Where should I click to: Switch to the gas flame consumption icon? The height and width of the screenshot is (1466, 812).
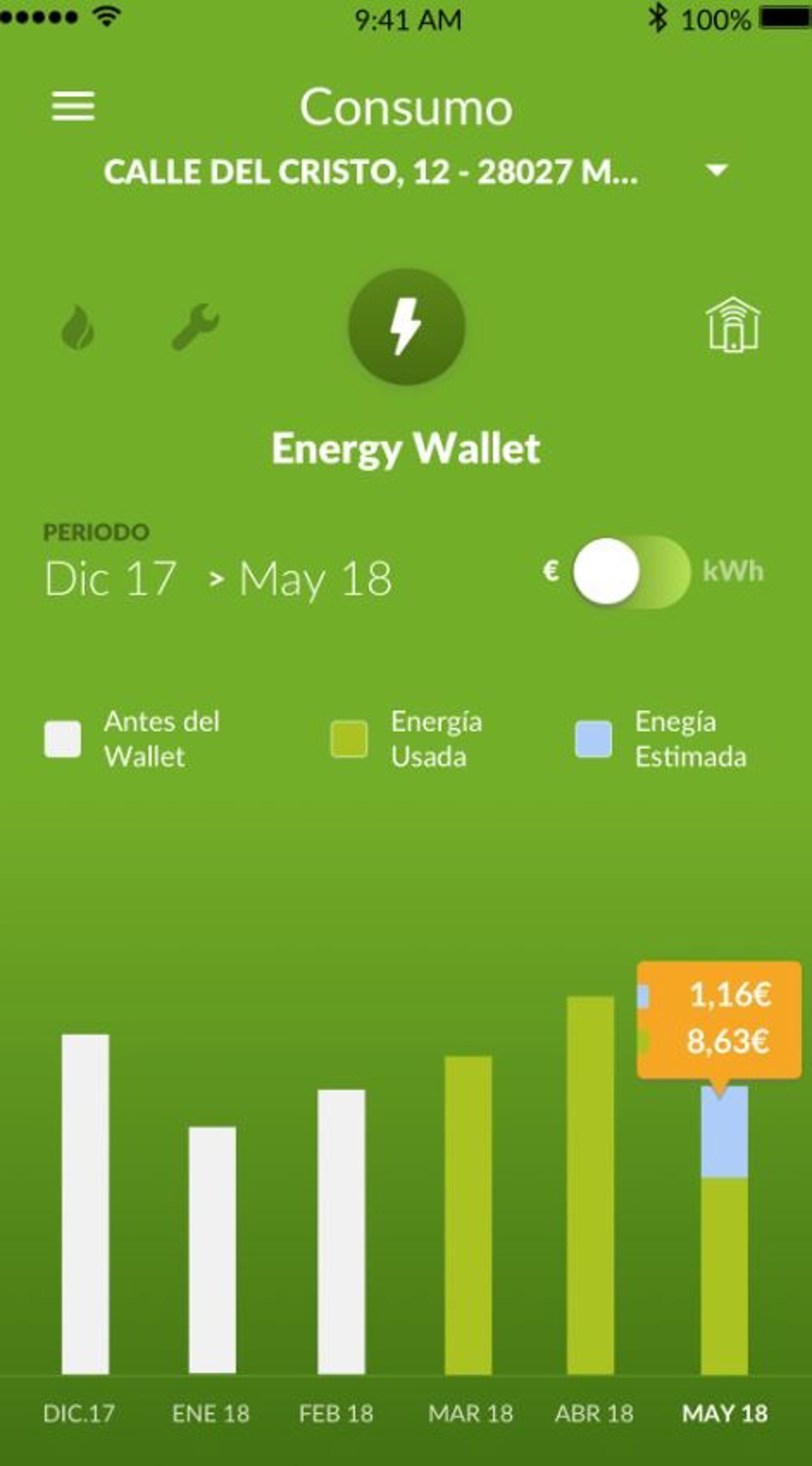[78, 327]
